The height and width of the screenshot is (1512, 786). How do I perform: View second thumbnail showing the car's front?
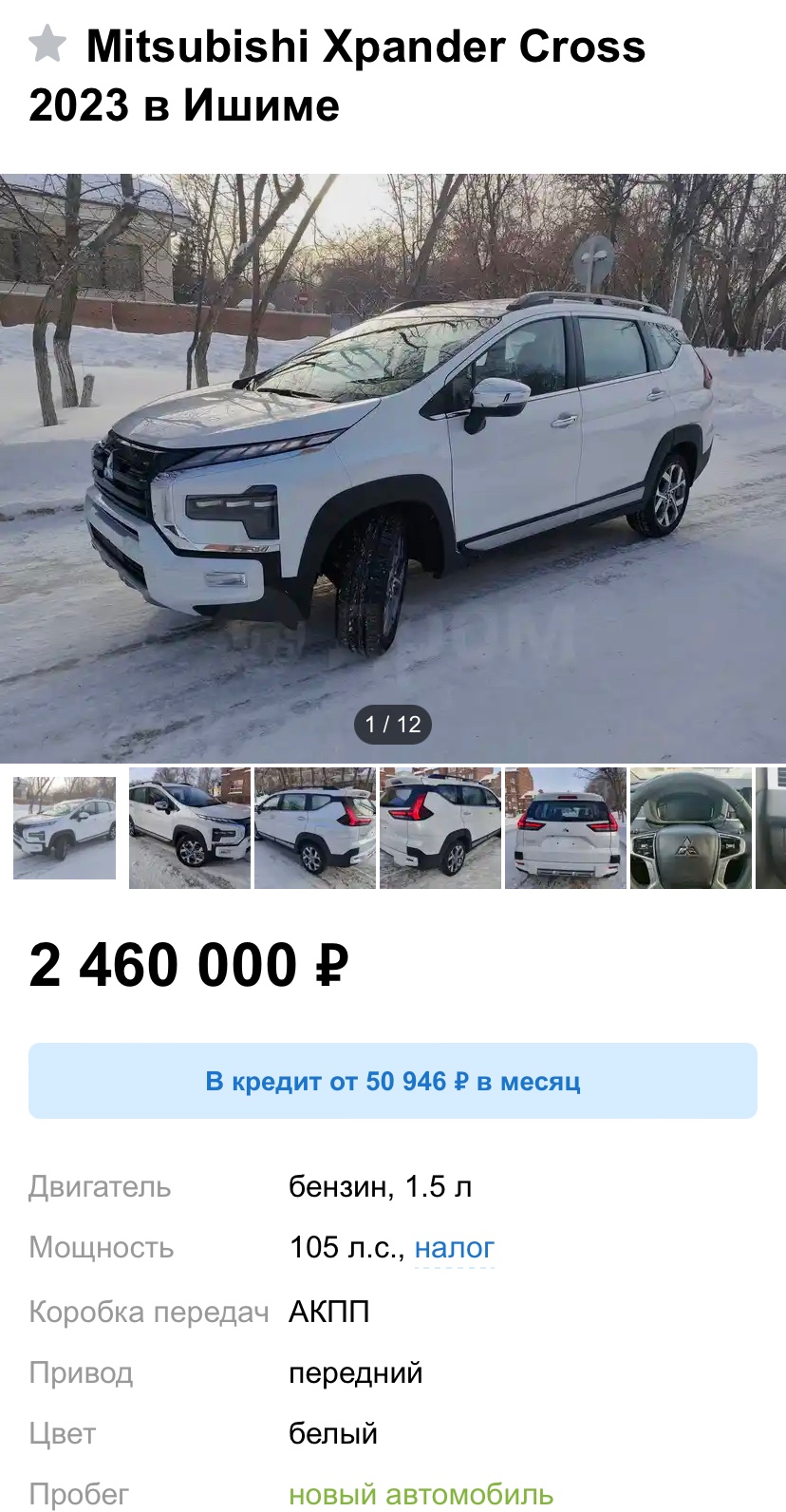190,828
